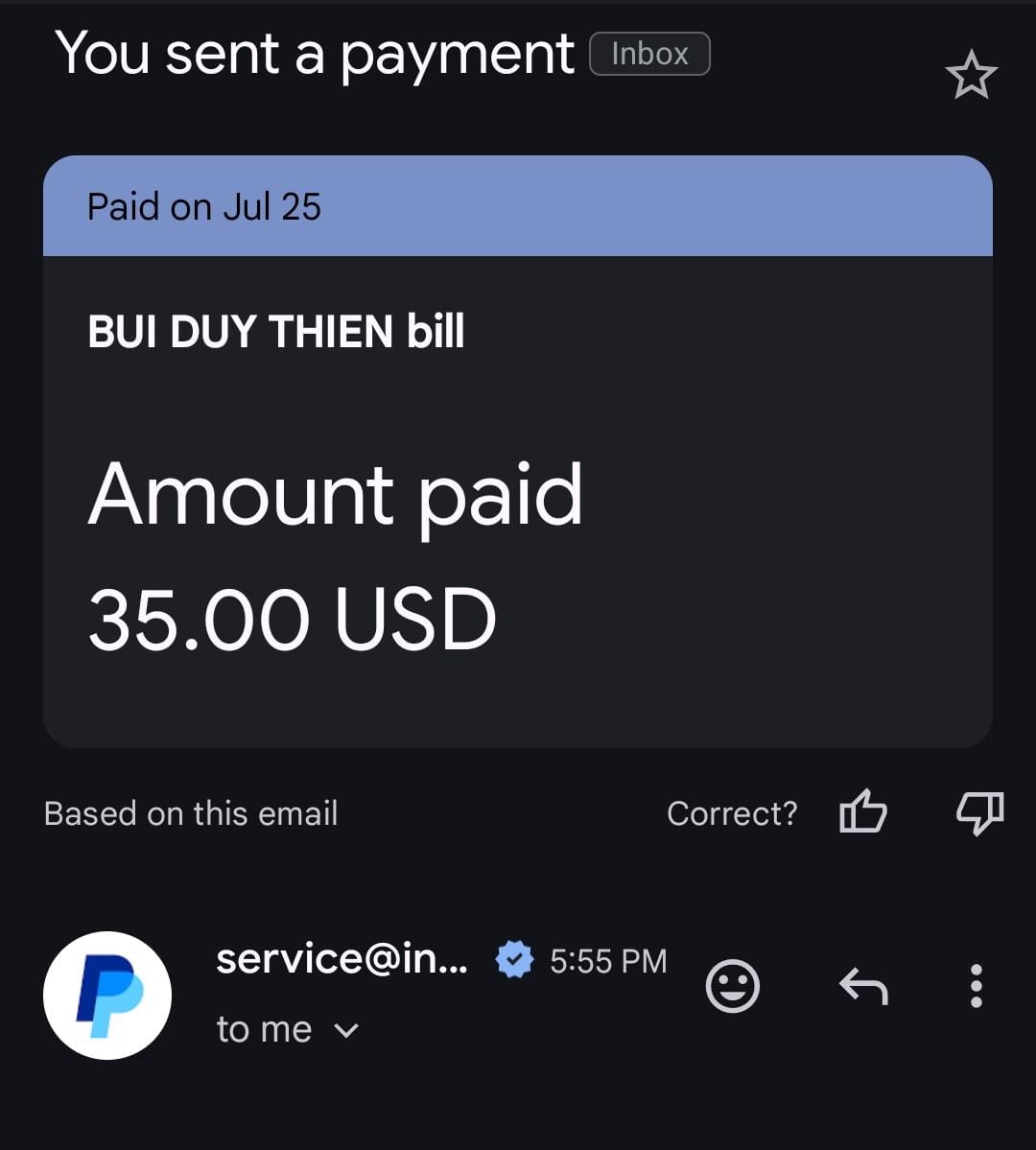Expand the "to me" recipient details
The width and height of the screenshot is (1036, 1150).
coord(345,1030)
